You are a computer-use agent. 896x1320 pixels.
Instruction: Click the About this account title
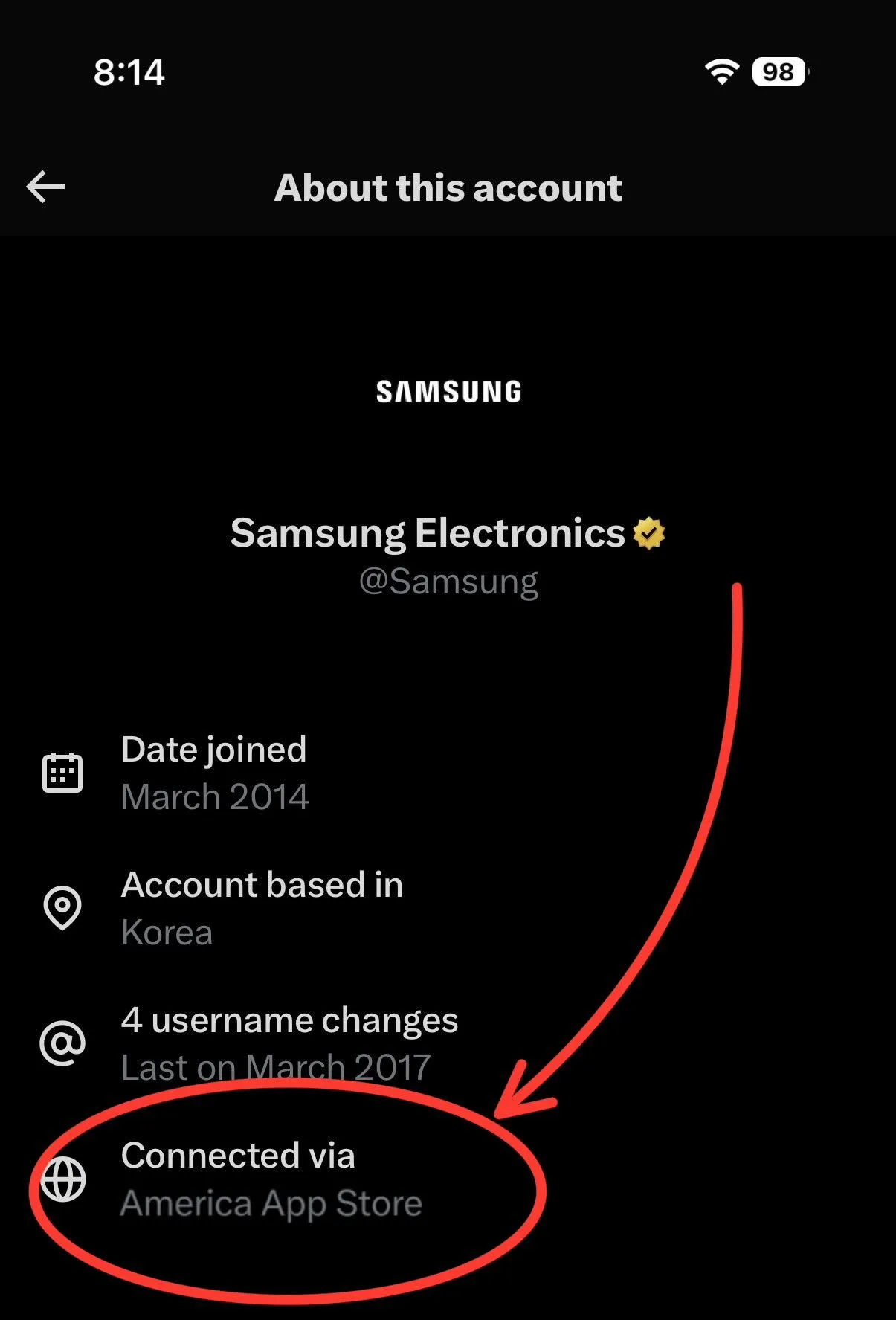[x=448, y=187]
